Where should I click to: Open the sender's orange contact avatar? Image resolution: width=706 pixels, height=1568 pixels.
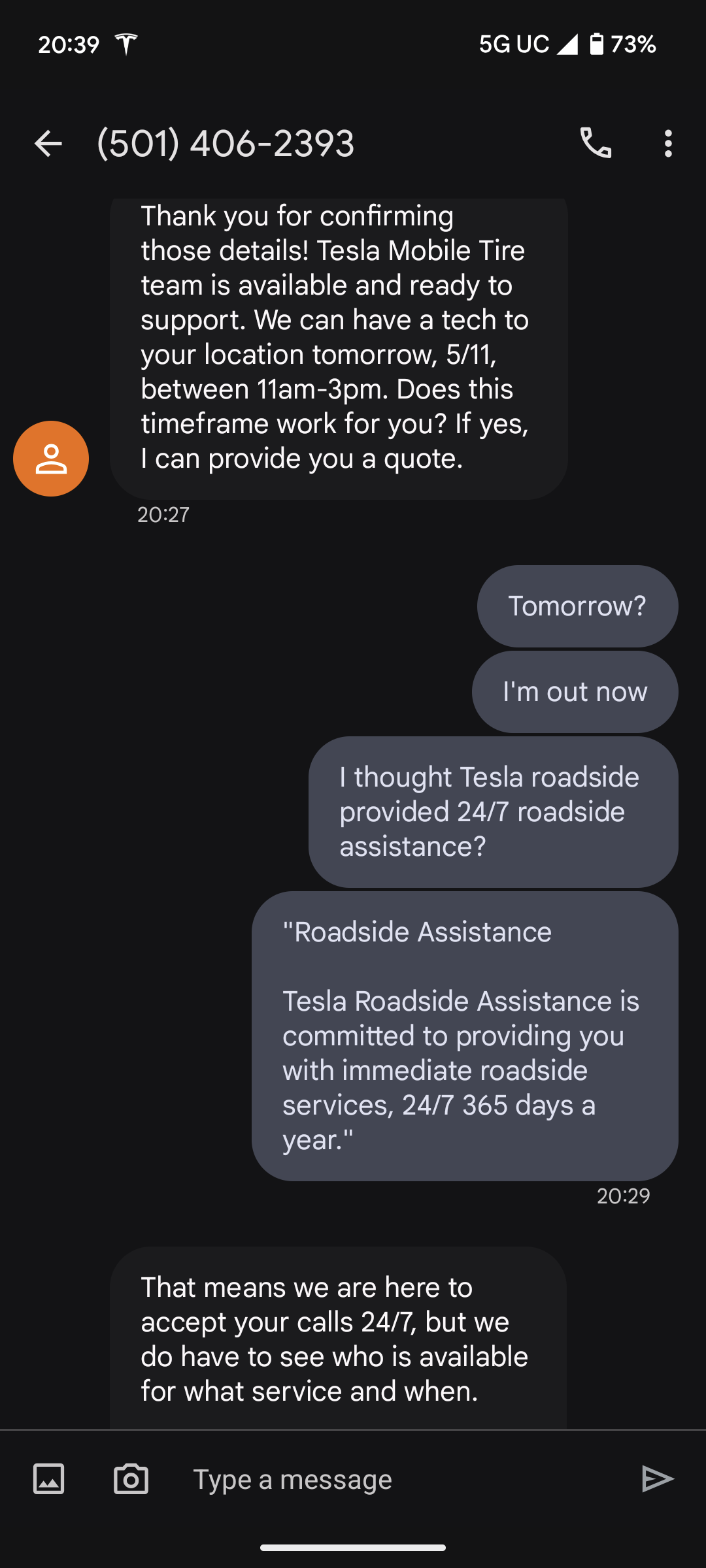click(x=51, y=459)
